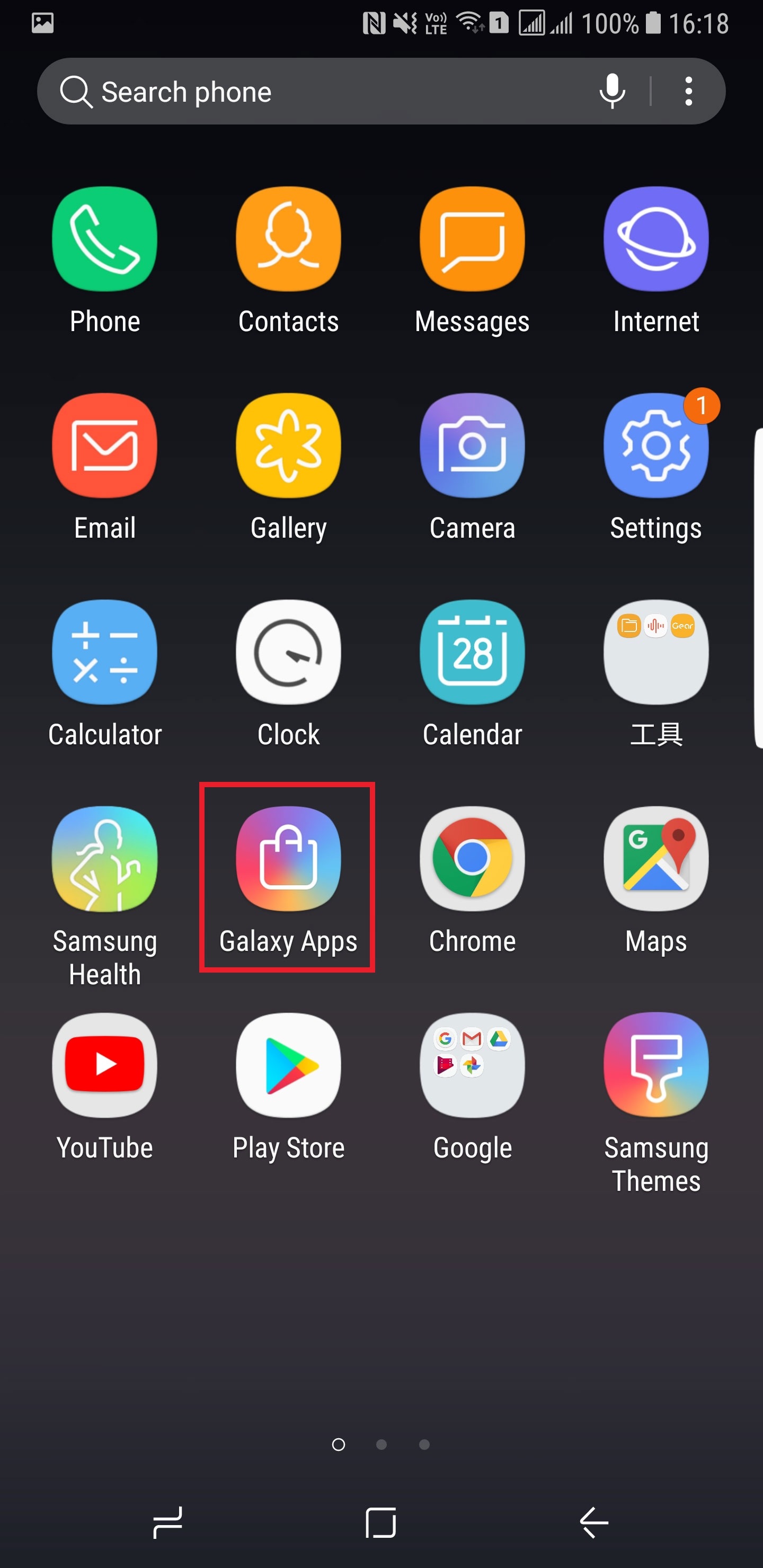Image resolution: width=763 pixels, height=1568 pixels.
Task: Launch the Clock app
Action: 288,652
